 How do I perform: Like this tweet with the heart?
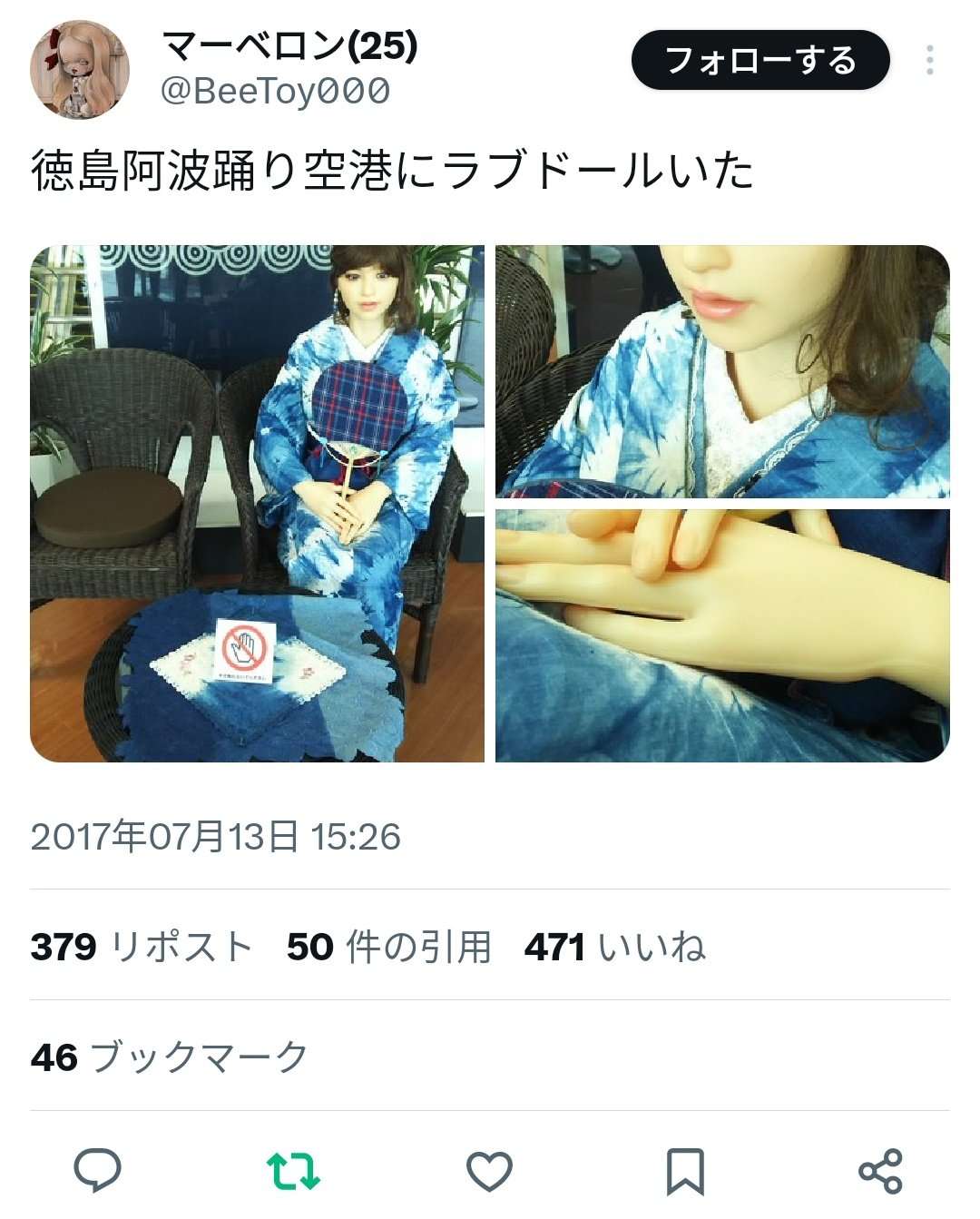(489, 1170)
